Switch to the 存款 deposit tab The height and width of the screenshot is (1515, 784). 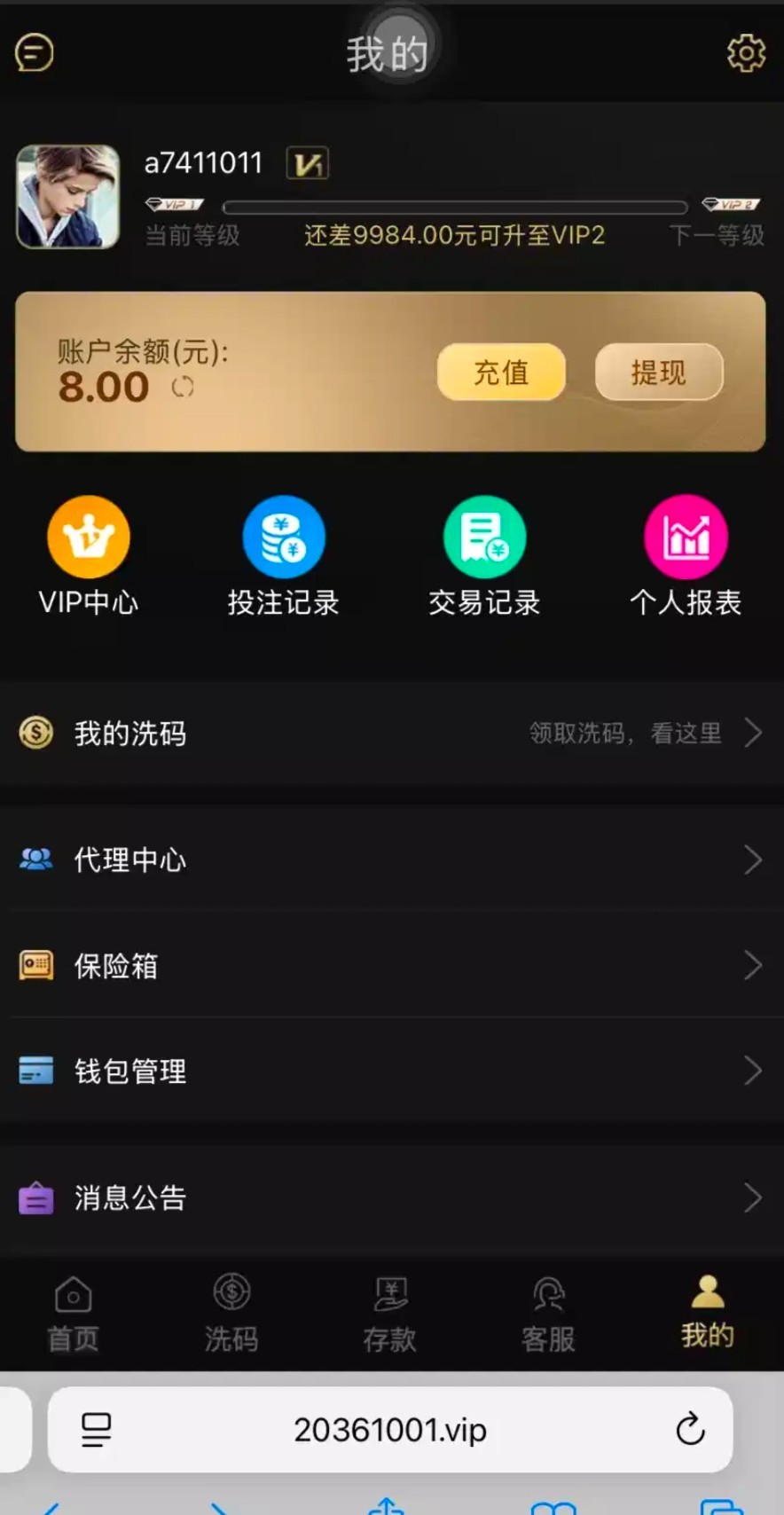click(x=389, y=1315)
